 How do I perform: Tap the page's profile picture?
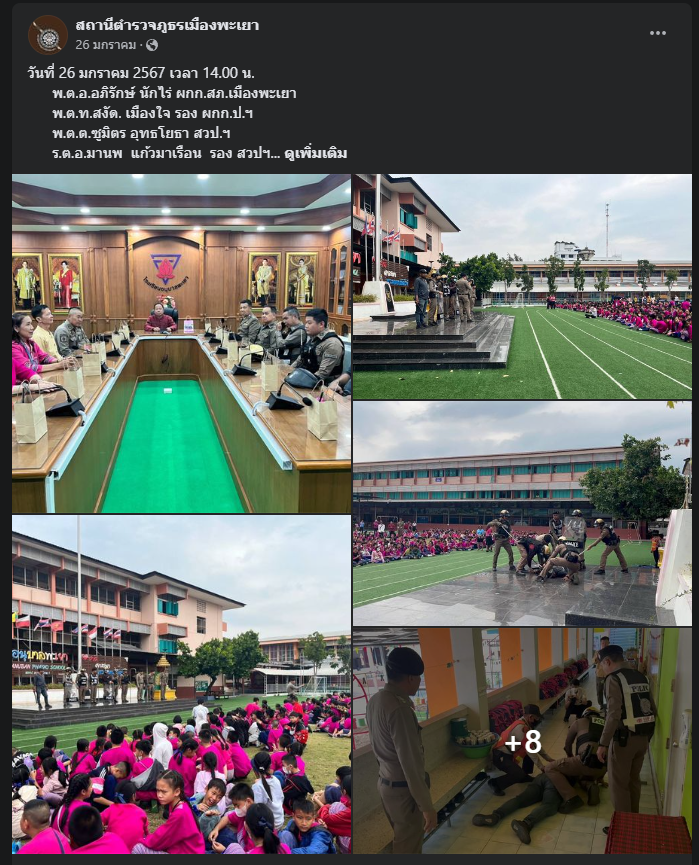coord(47,35)
